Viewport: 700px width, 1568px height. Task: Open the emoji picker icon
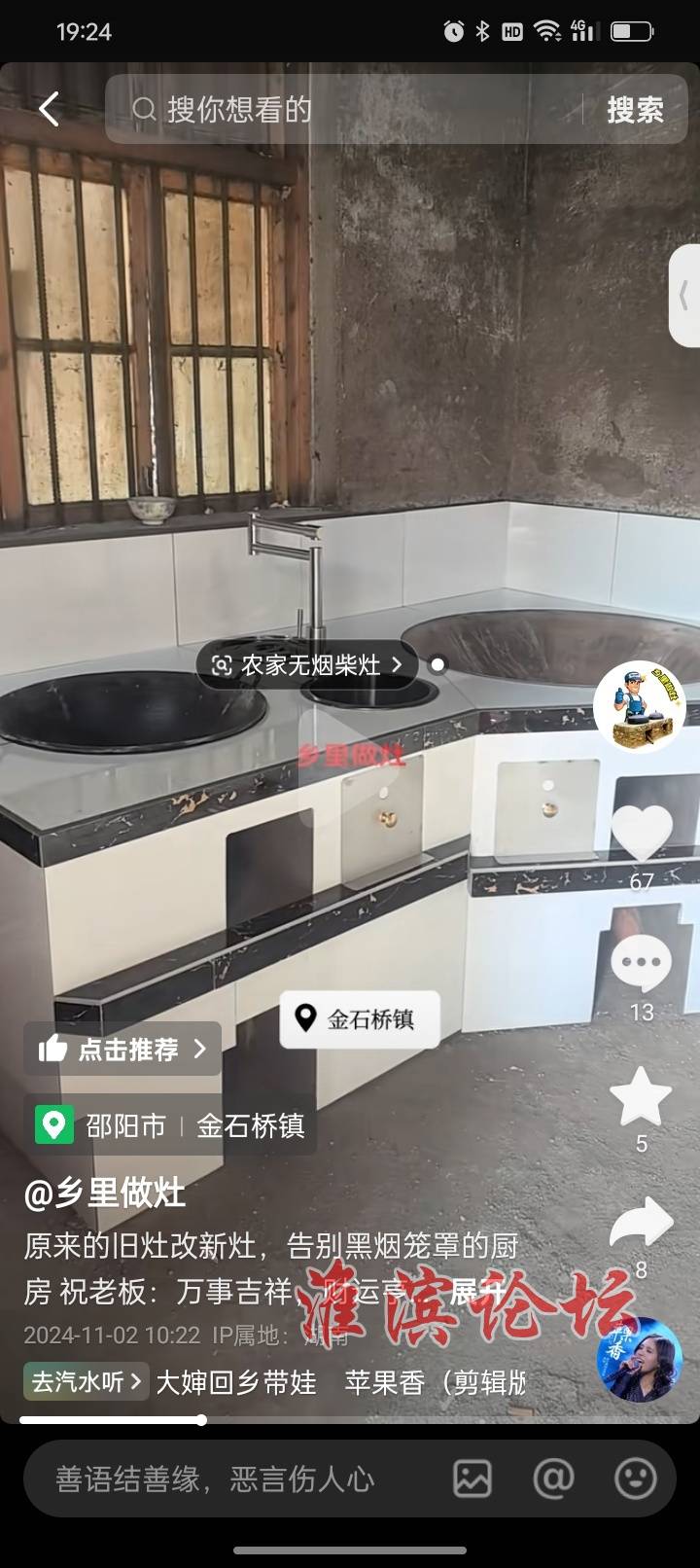click(x=635, y=1479)
